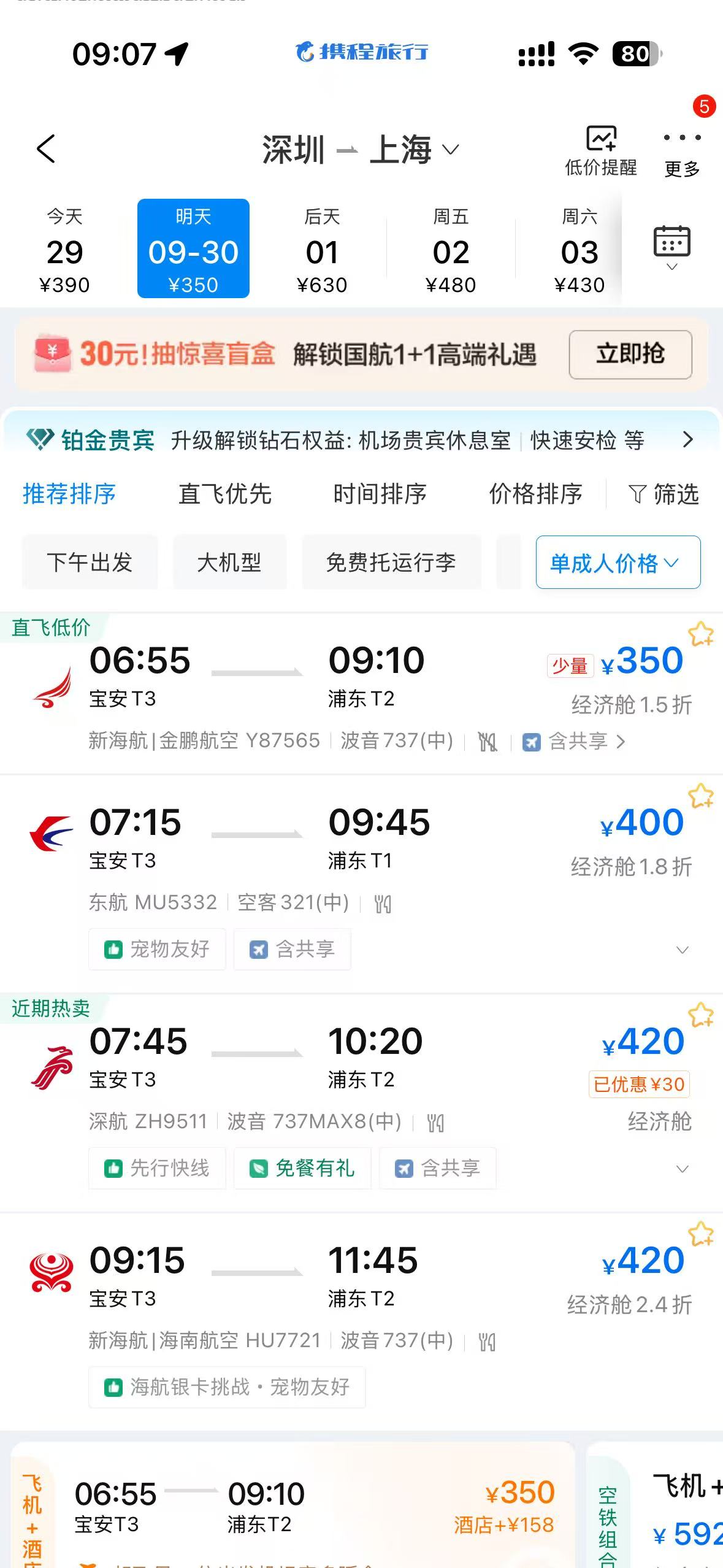Tap the 立即抢 button on the banner
723x1568 pixels.
coord(630,354)
